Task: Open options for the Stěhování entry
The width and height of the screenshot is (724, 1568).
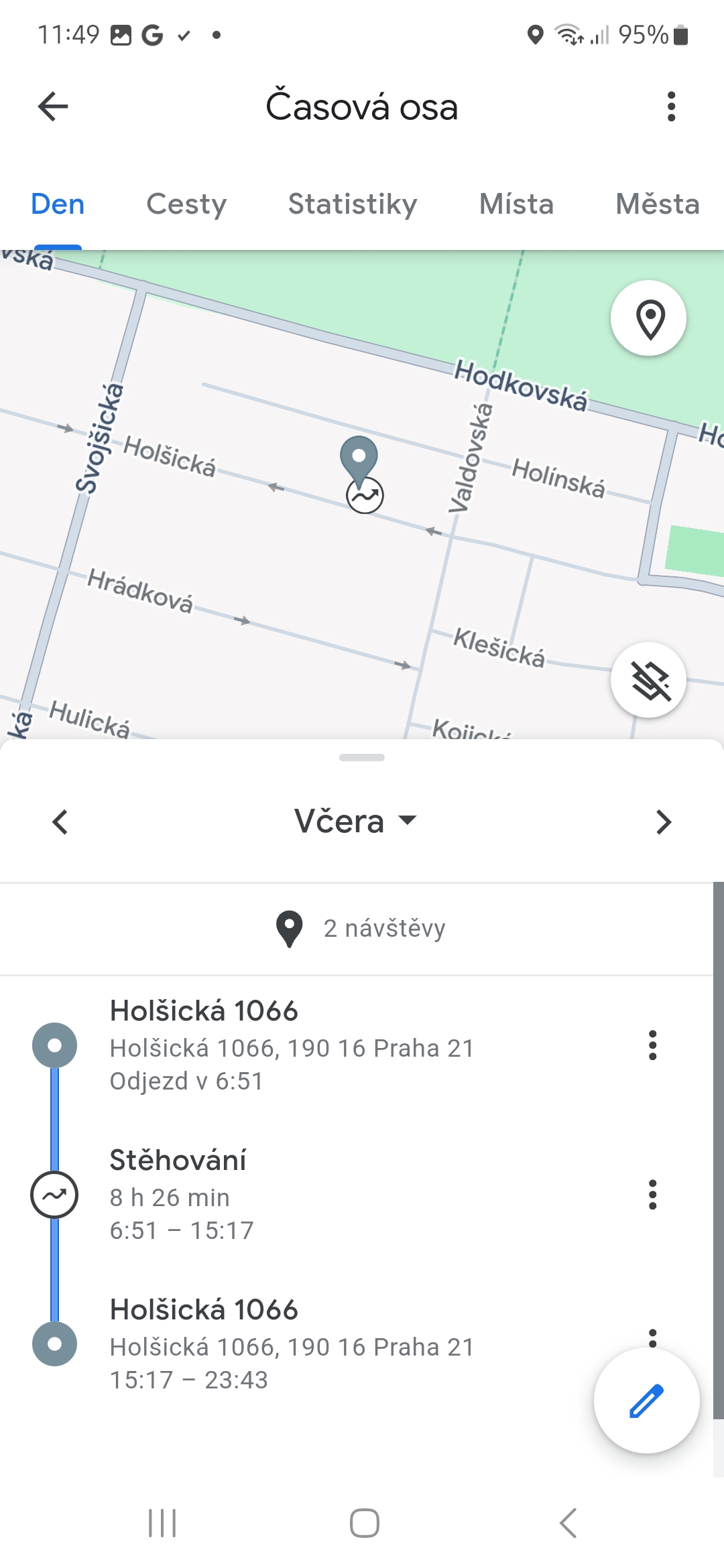Action: click(x=652, y=1195)
